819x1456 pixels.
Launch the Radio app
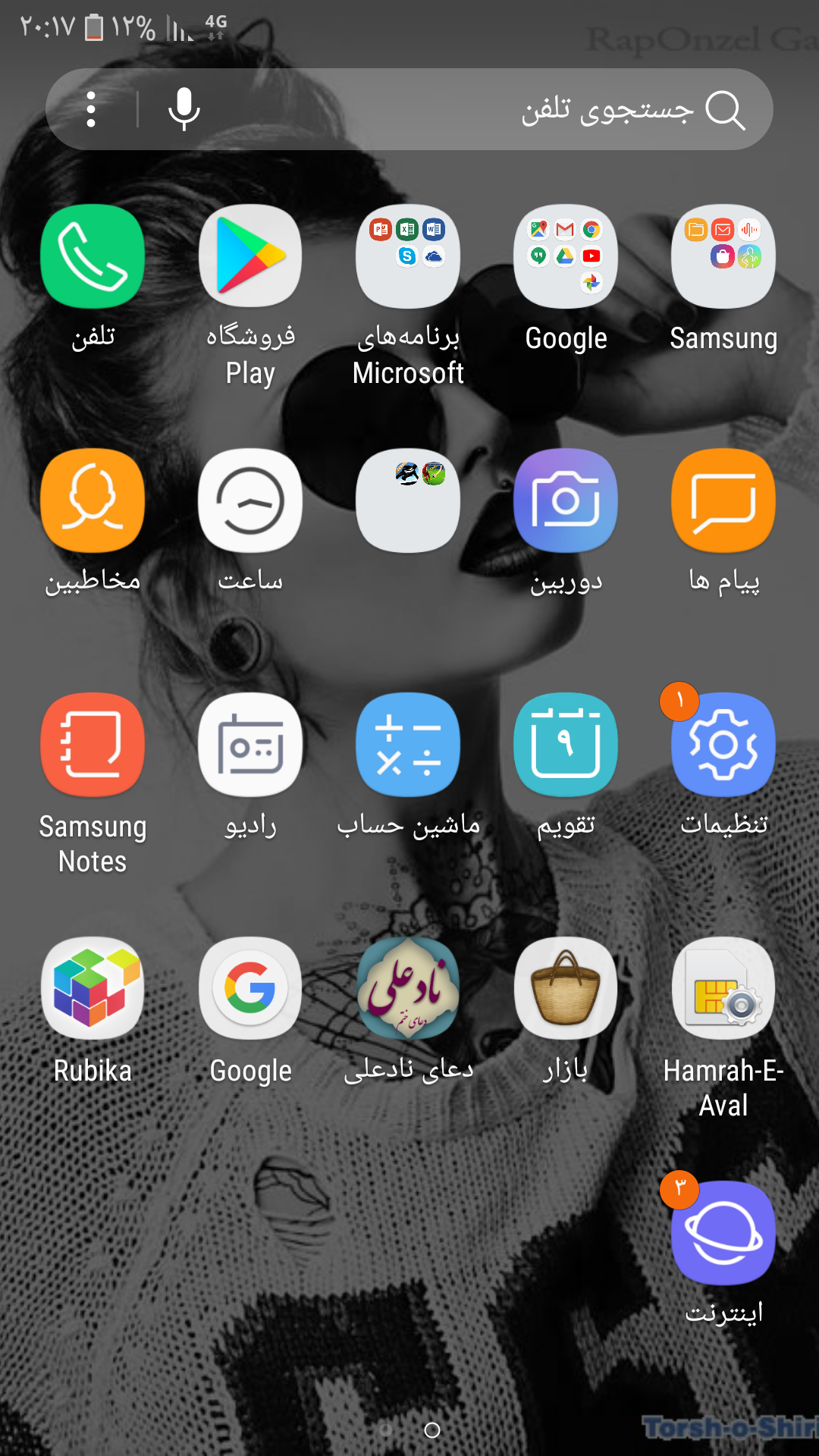250,745
